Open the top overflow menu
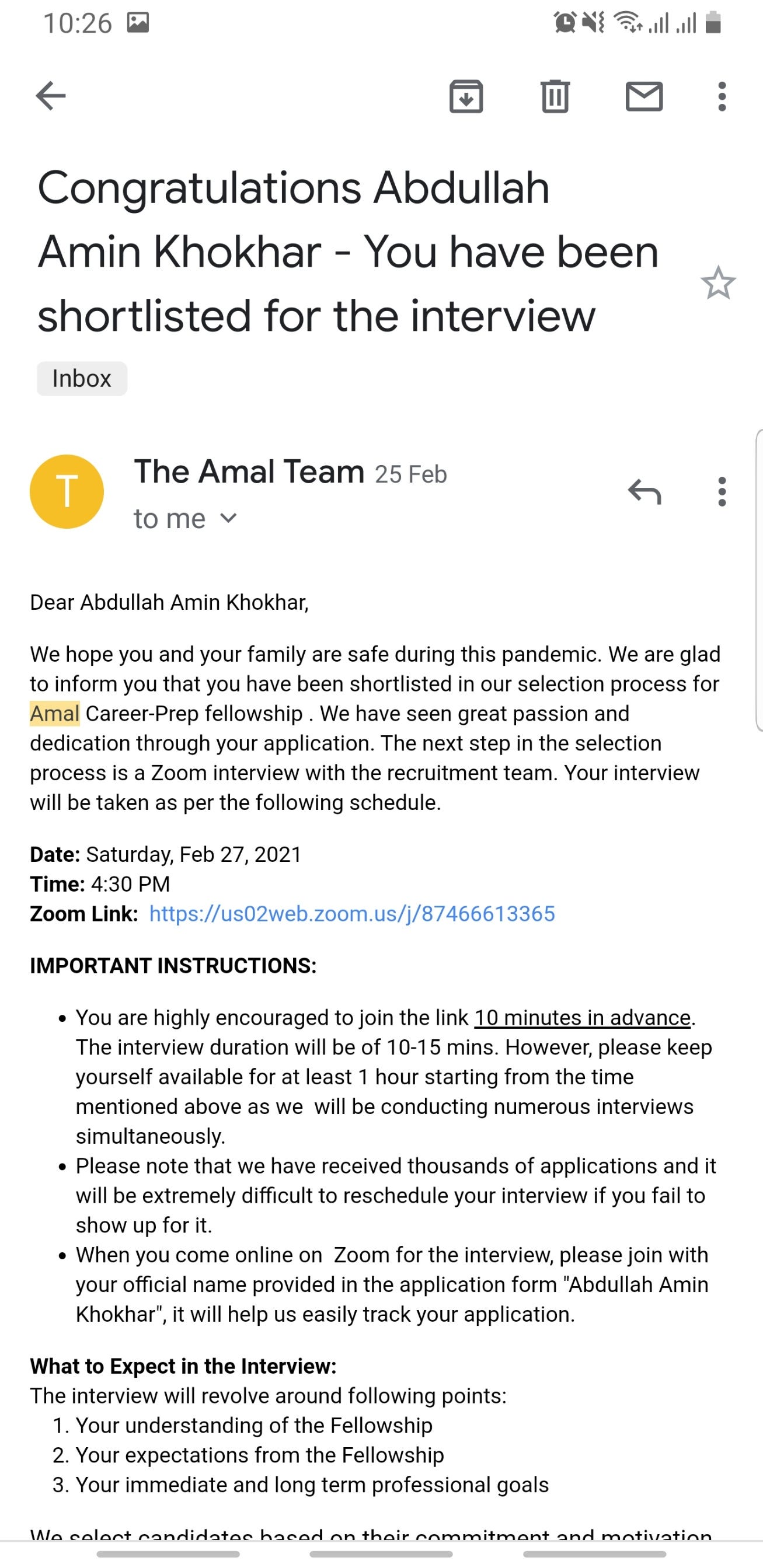 click(x=722, y=96)
